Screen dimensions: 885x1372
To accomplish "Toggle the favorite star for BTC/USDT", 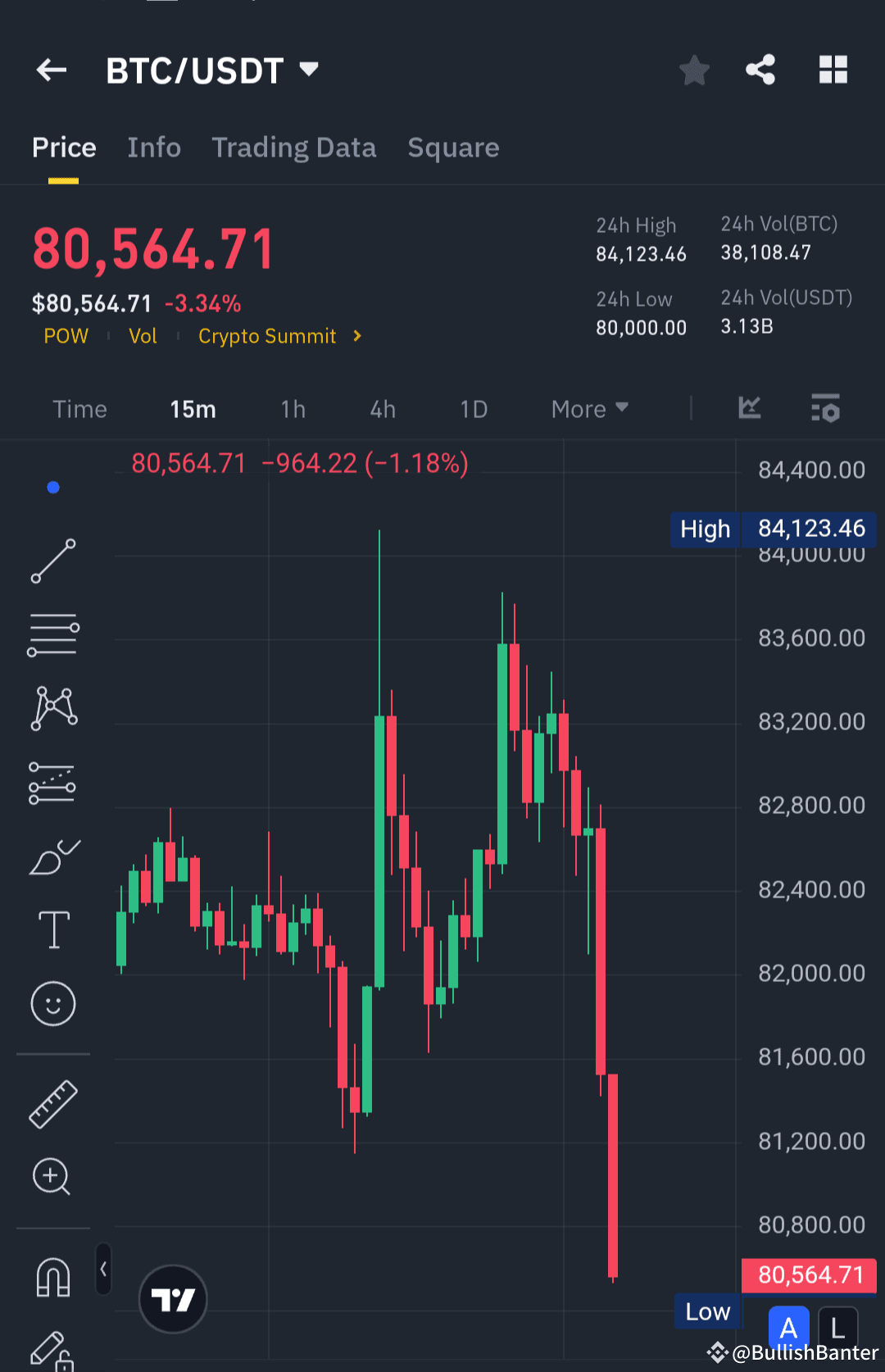I will [694, 70].
